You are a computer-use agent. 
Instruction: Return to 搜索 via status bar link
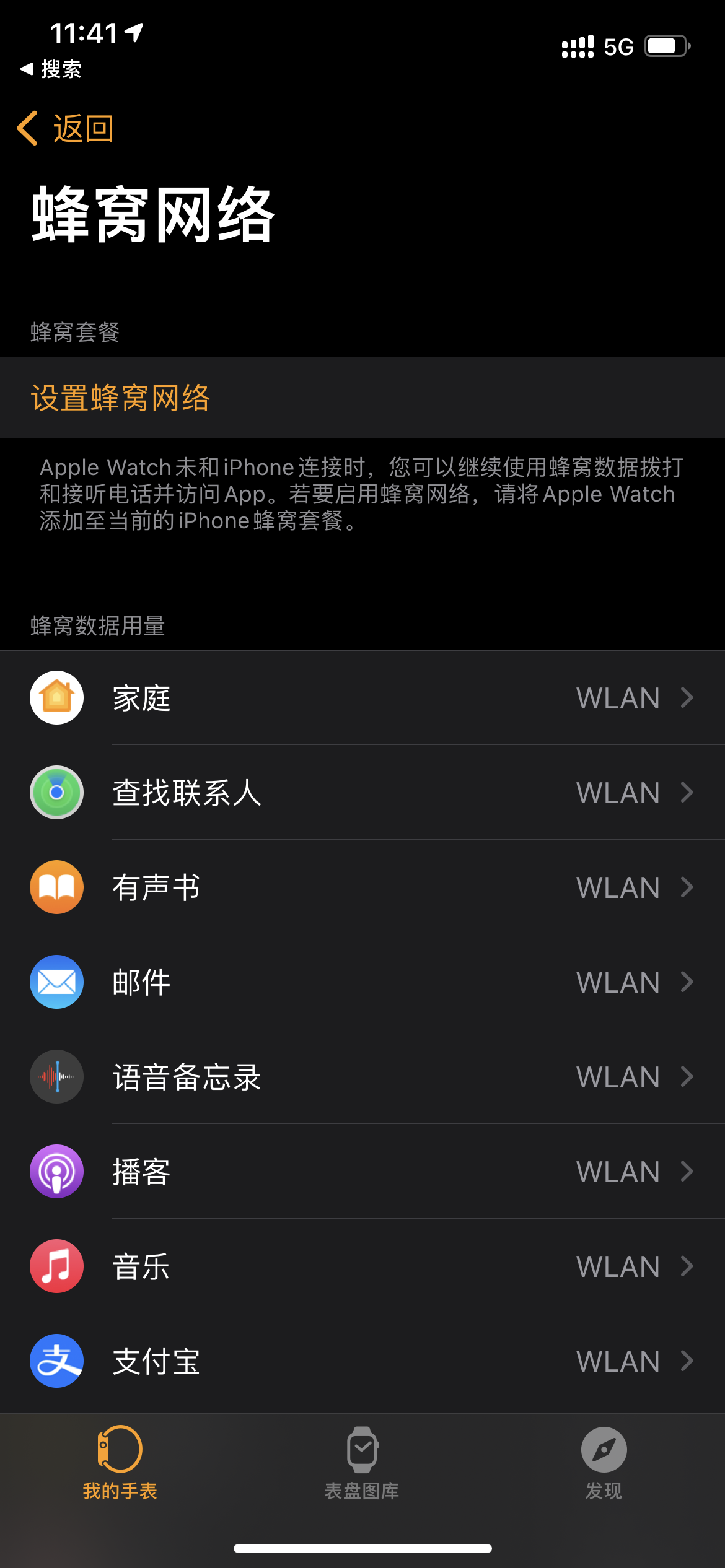pos(51,69)
